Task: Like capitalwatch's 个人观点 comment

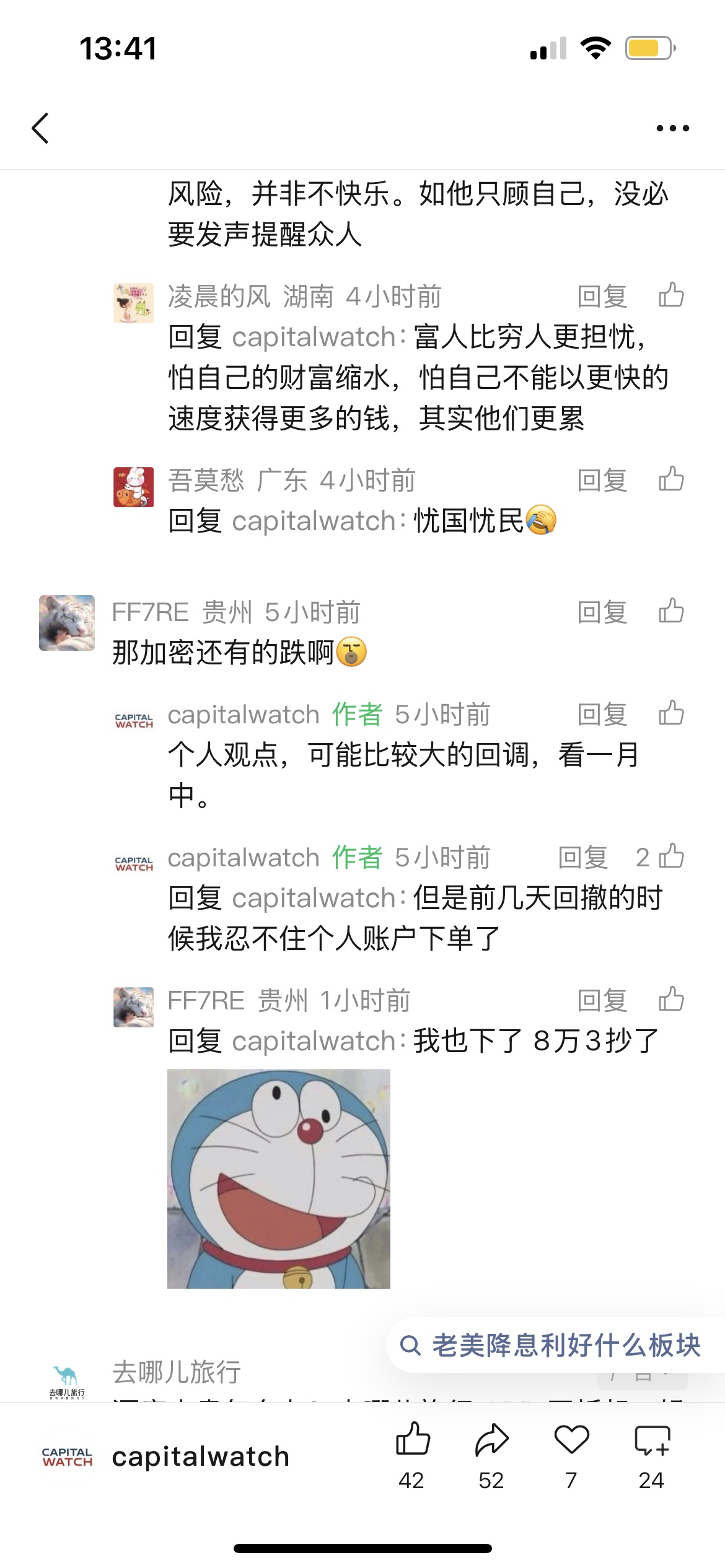Action: coord(671,713)
